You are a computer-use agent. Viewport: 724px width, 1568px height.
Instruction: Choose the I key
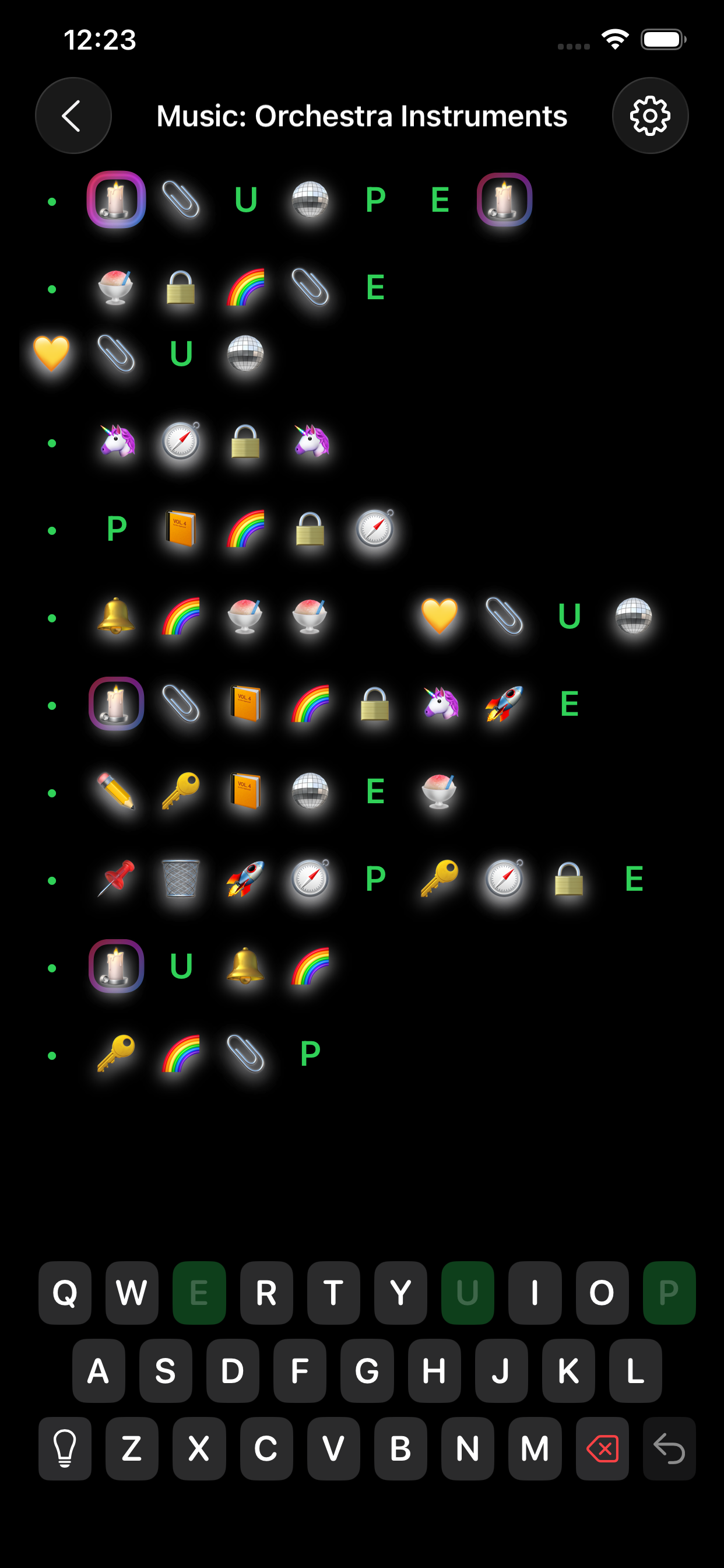coord(534,1292)
